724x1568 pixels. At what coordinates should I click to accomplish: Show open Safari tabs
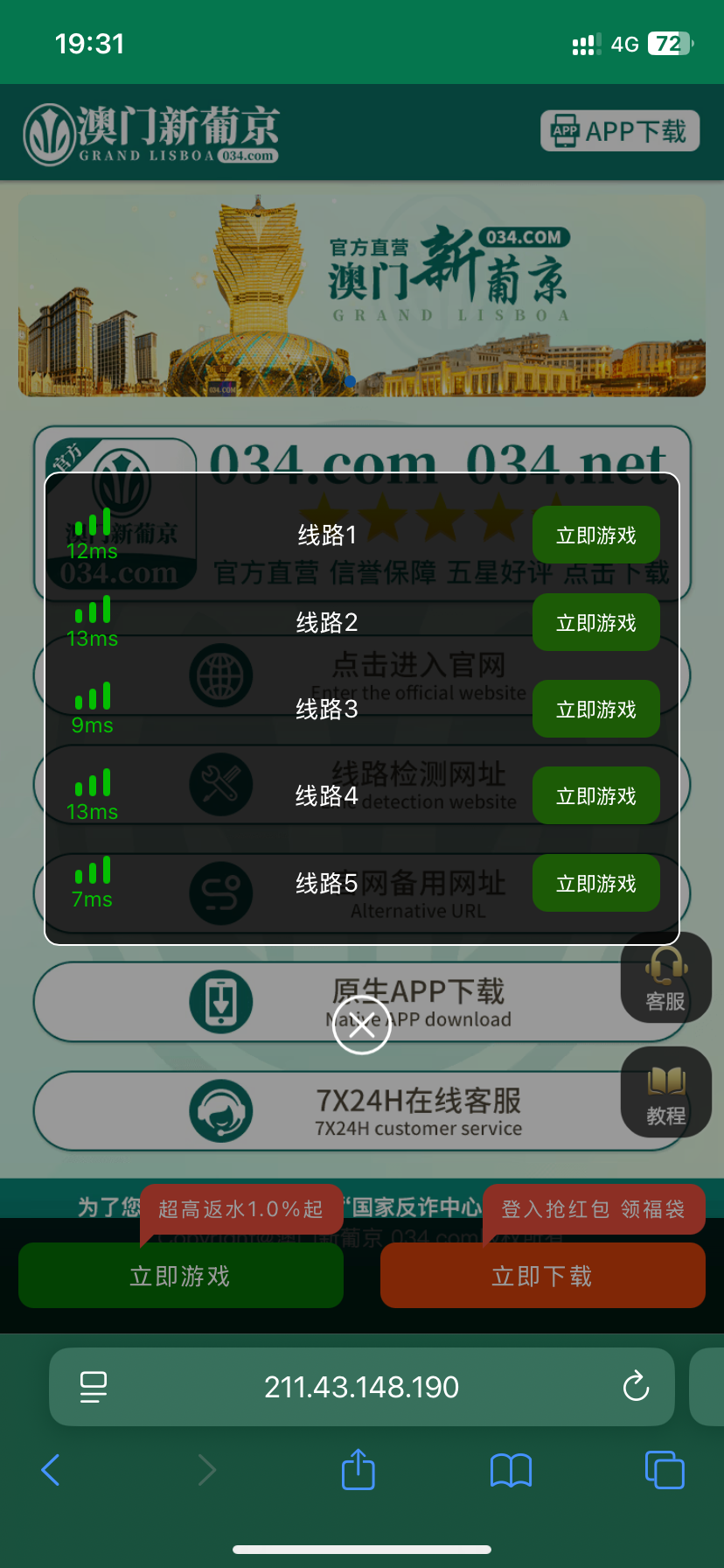click(x=664, y=1469)
